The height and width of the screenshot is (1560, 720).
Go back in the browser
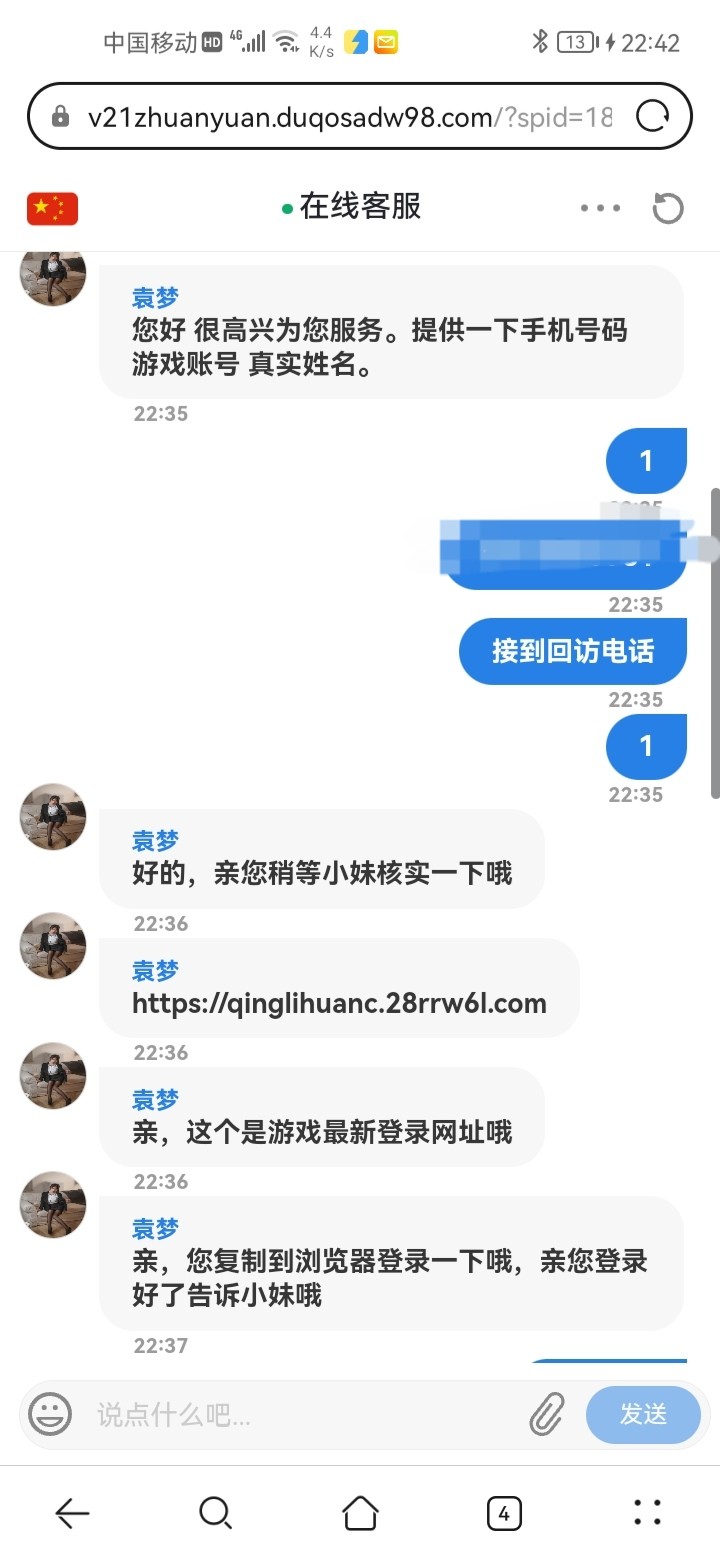click(72, 1513)
